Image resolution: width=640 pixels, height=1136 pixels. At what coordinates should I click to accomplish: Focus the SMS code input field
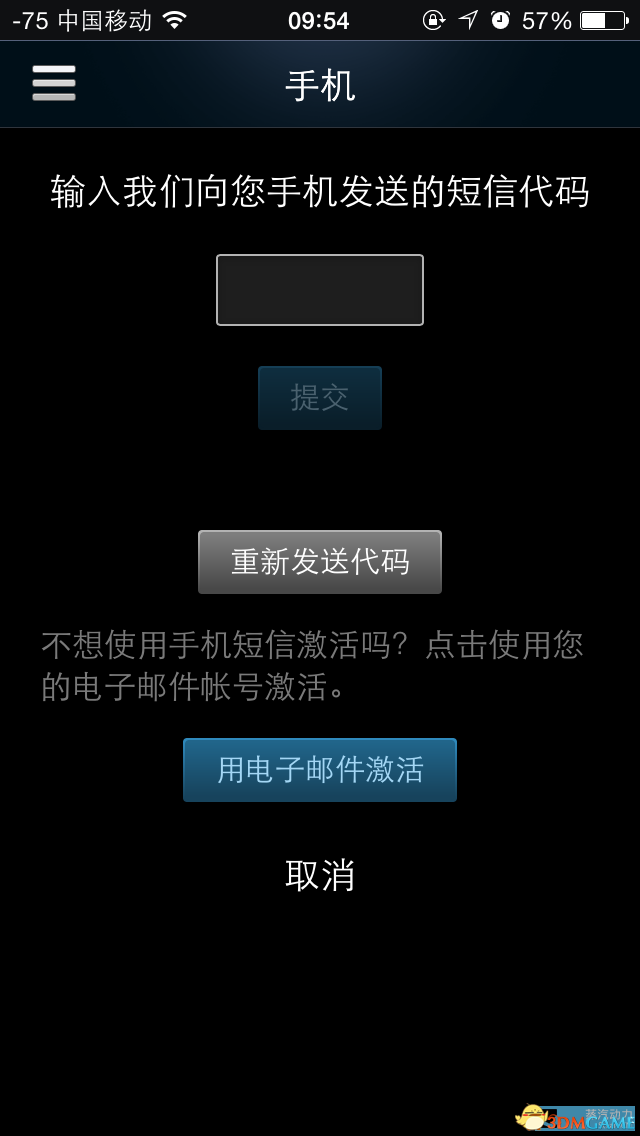tap(320, 290)
